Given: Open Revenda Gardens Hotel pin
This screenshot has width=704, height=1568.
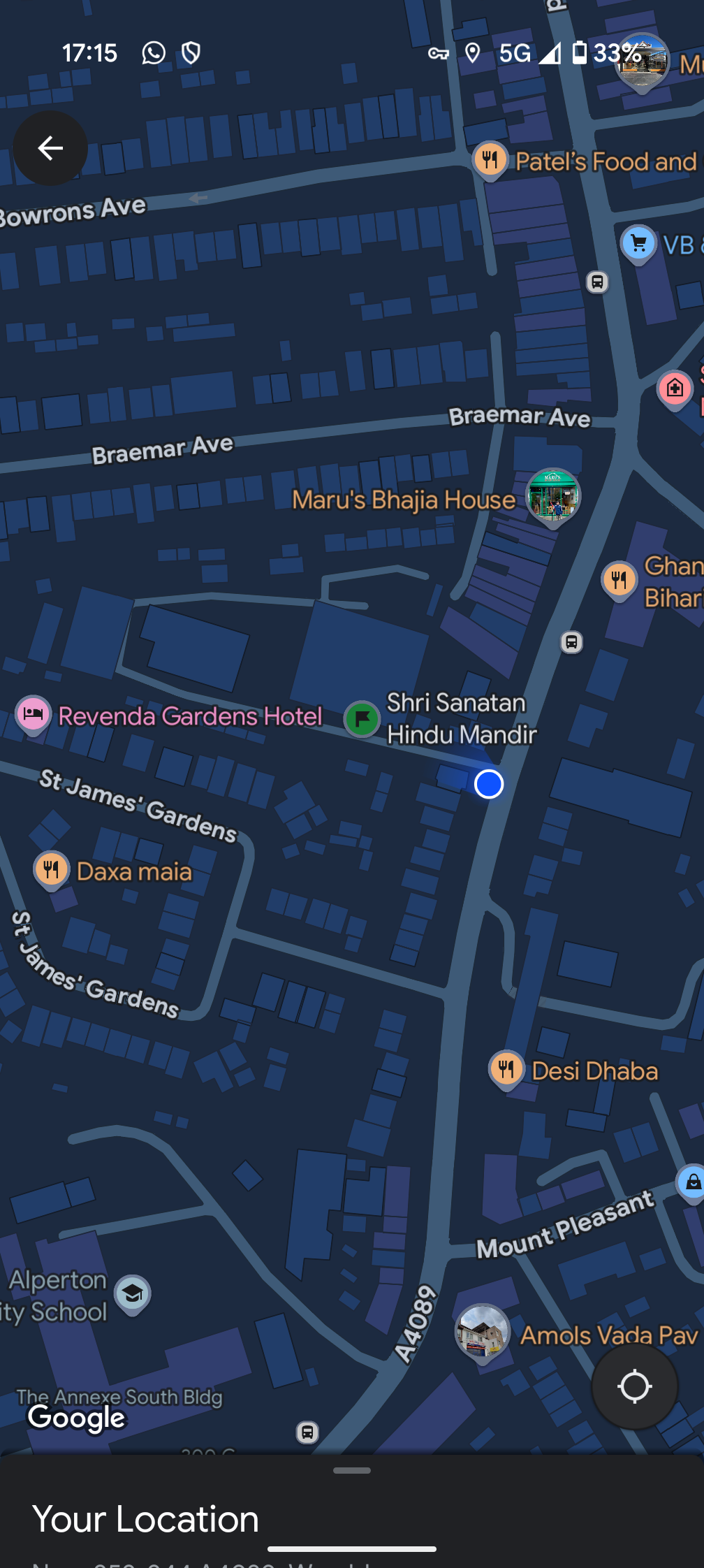Looking at the screenshot, I should [x=33, y=716].
